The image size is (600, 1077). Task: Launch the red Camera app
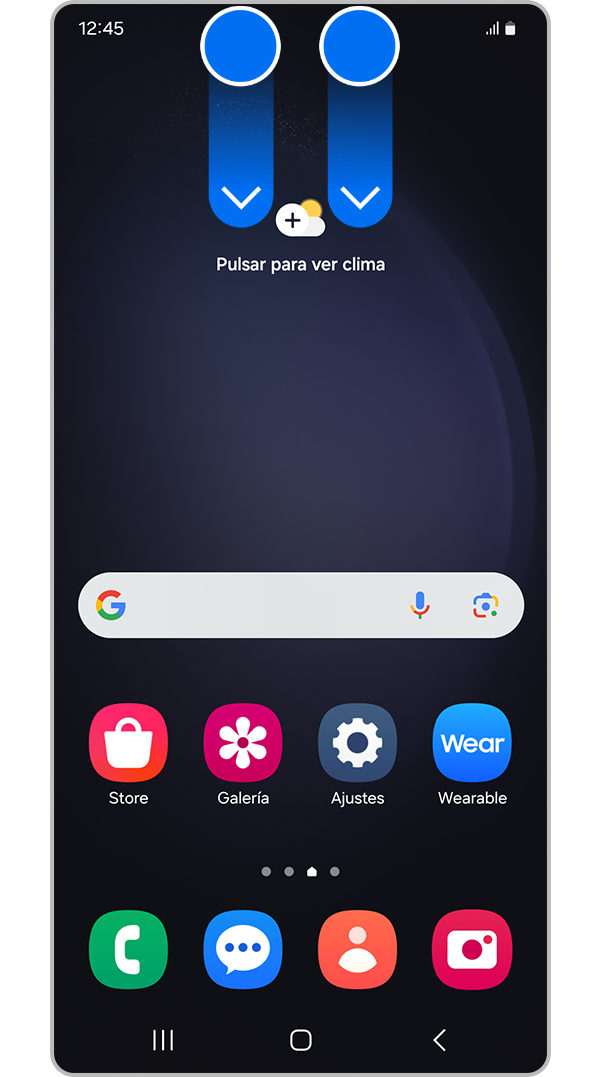coord(472,950)
